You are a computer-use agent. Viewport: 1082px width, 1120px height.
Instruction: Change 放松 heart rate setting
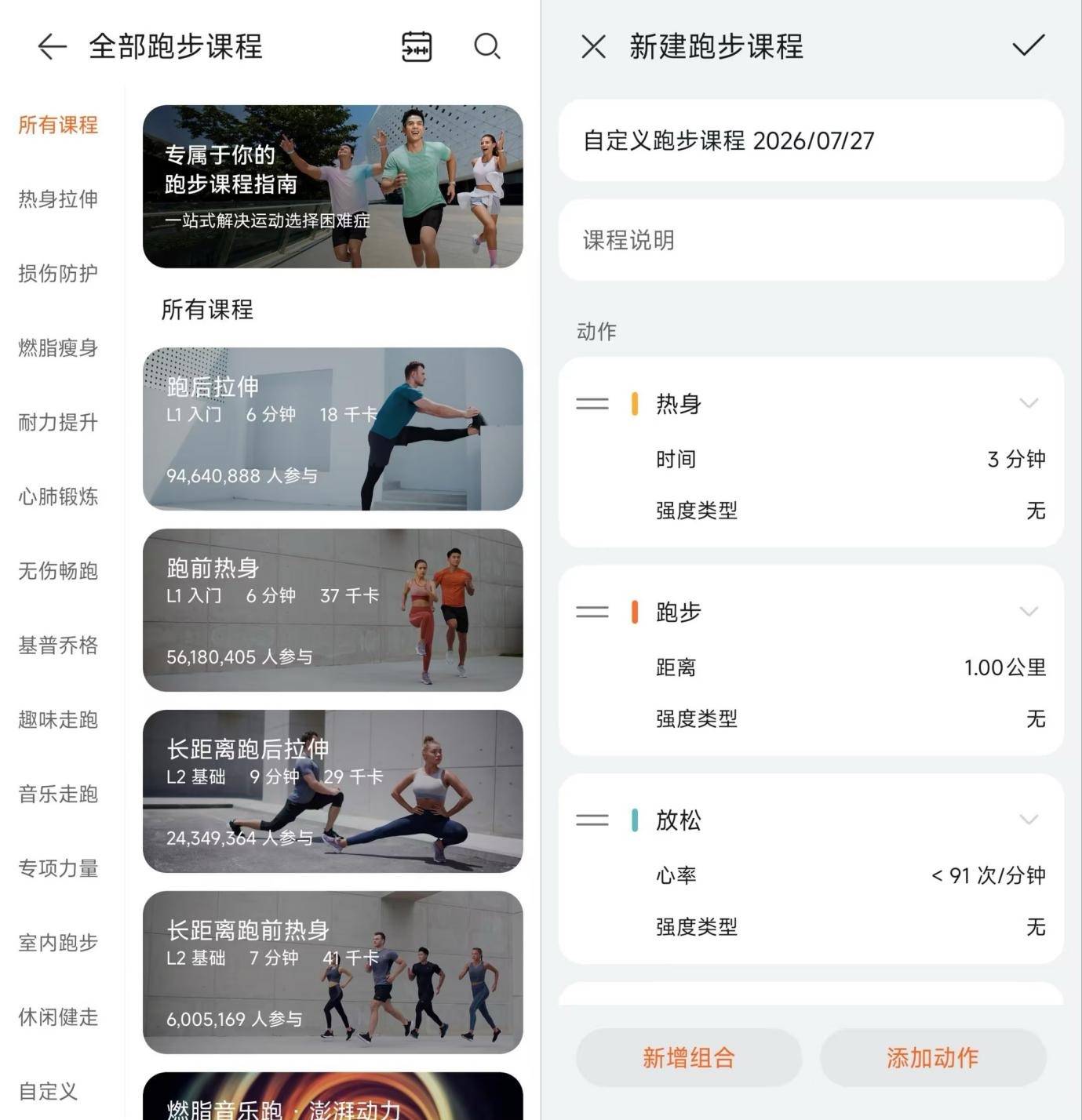click(x=851, y=875)
